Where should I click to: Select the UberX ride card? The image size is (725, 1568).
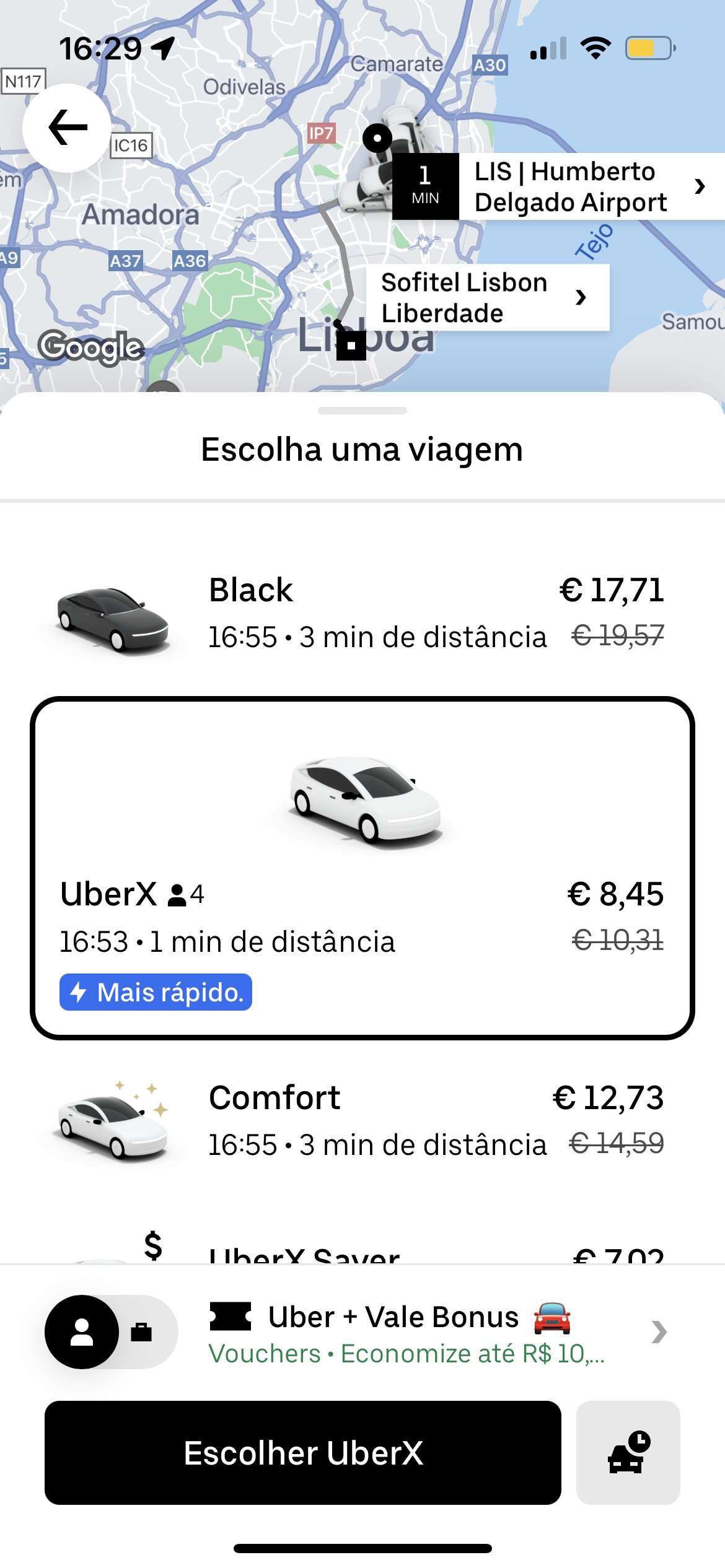[362, 868]
